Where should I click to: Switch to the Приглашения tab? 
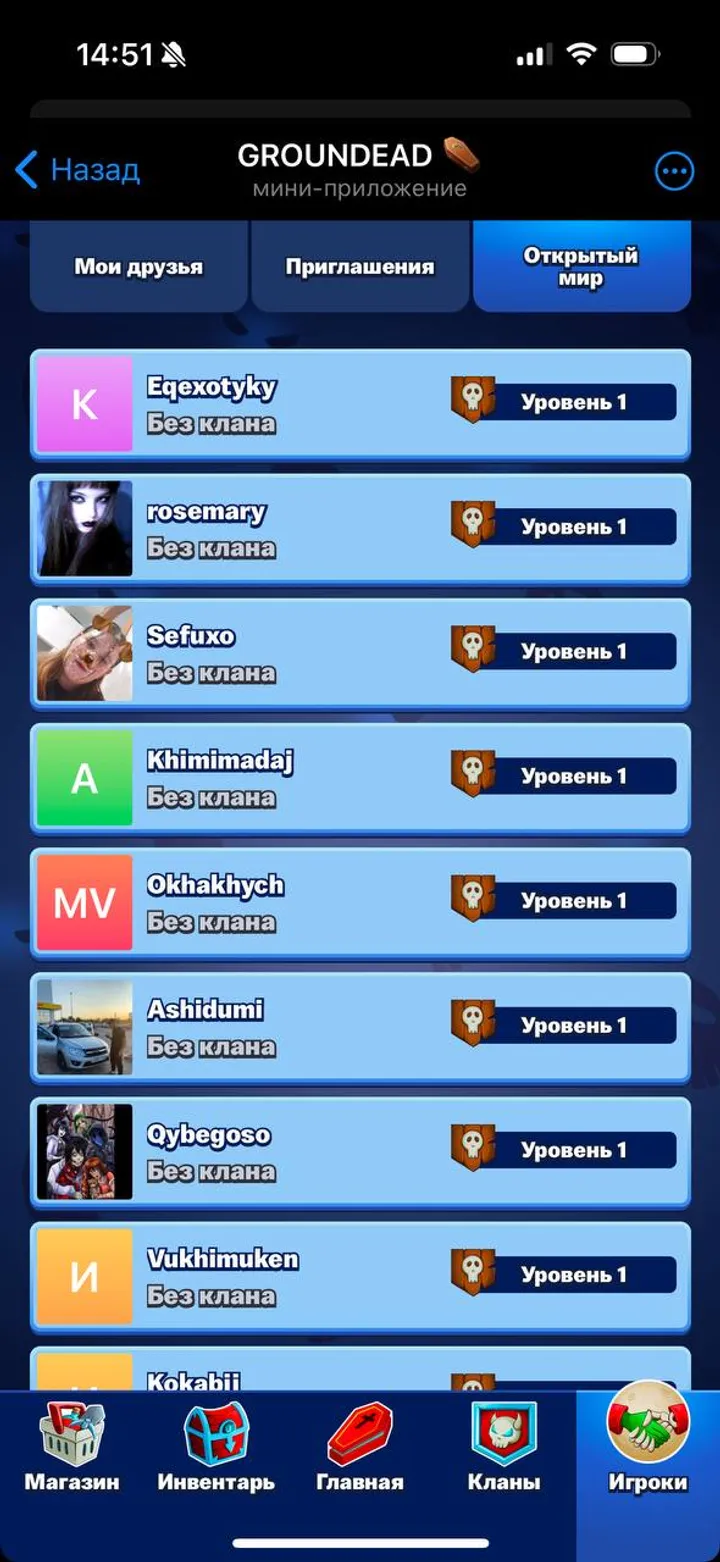[x=359, y=267]
